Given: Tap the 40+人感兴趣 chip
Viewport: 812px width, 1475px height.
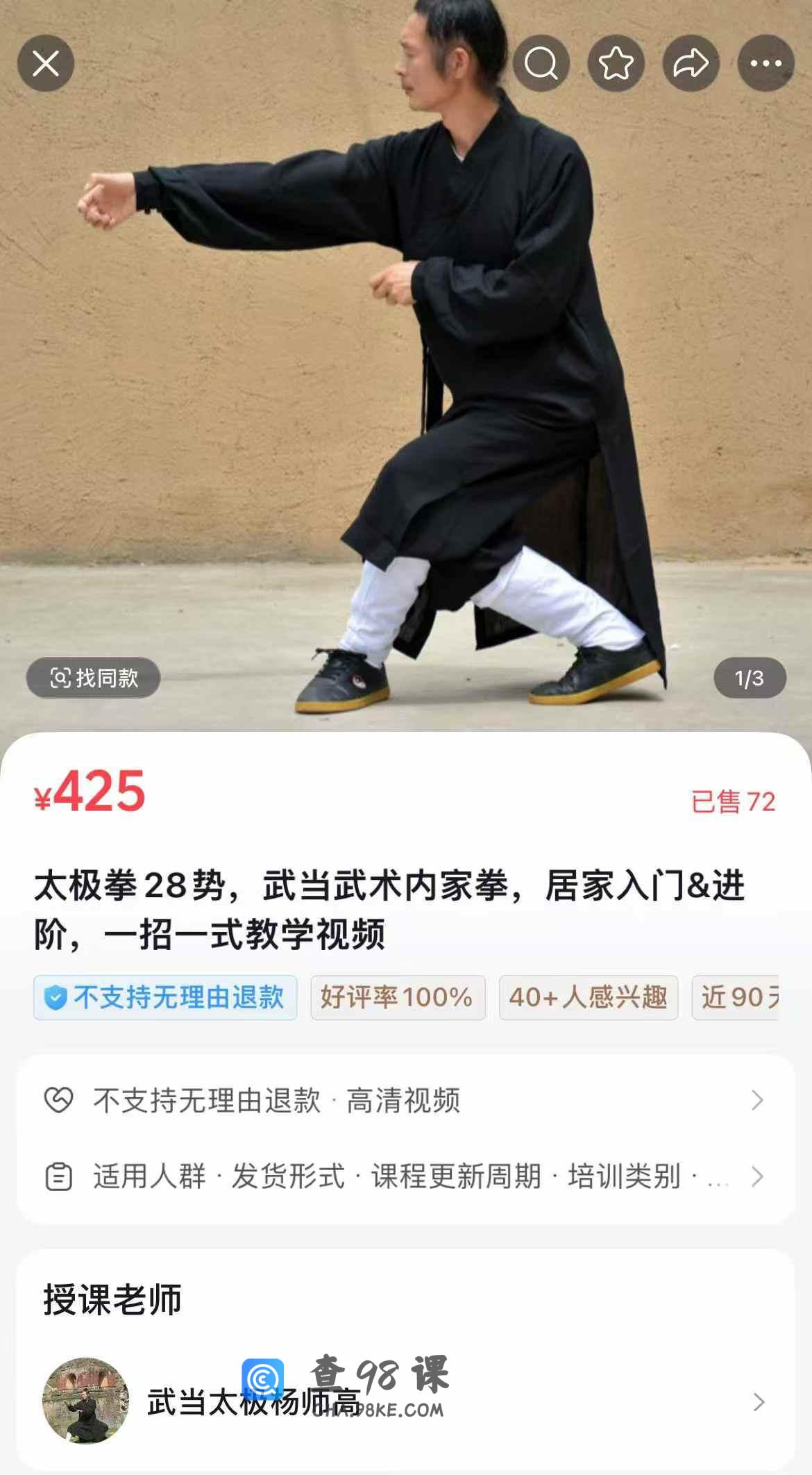Looking at the screenshot, I should 589,997.
